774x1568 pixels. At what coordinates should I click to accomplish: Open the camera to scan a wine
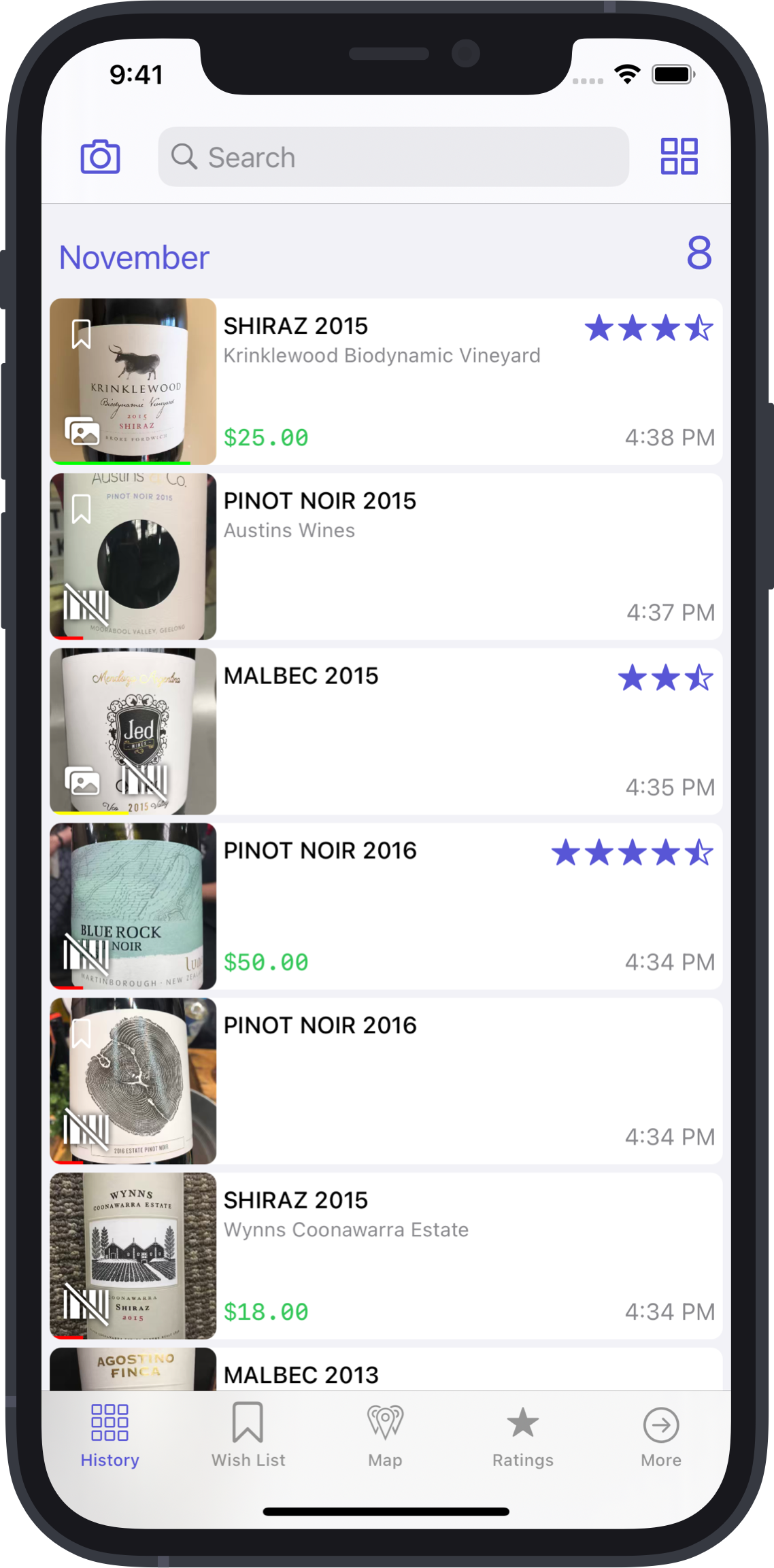pyautogui.click(x=100, y=157)
